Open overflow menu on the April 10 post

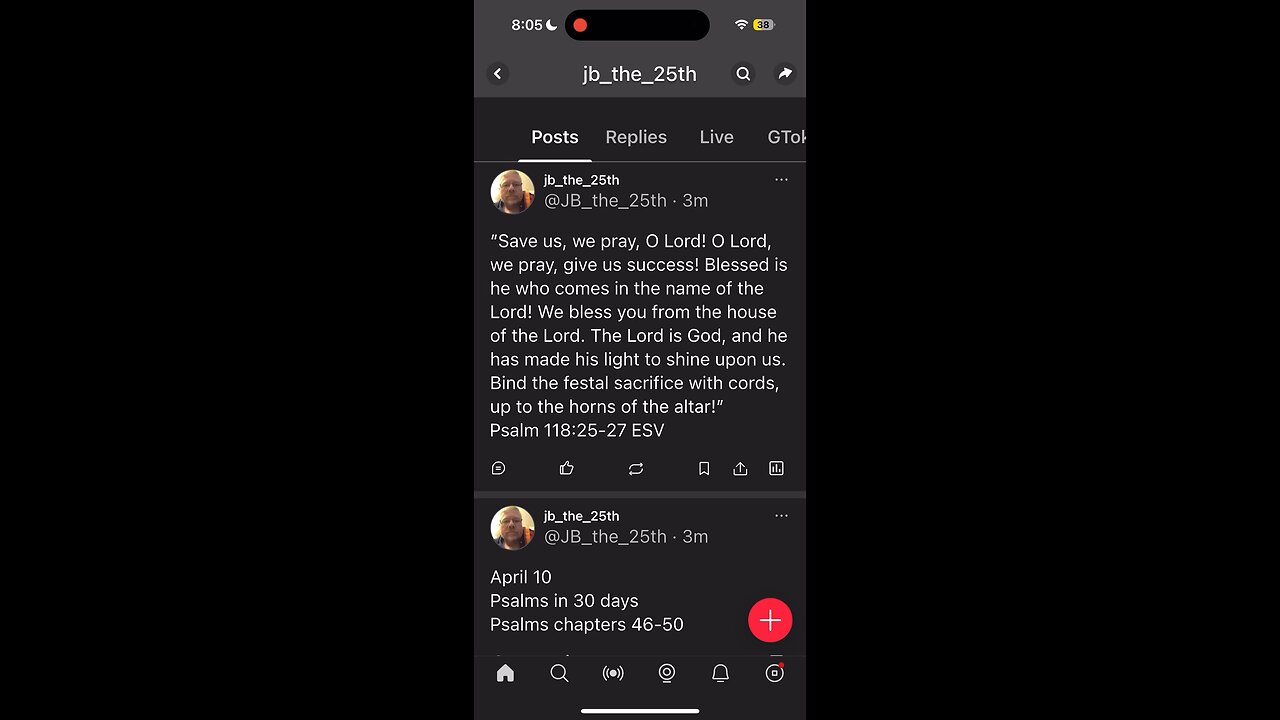(x=781, y=516)
